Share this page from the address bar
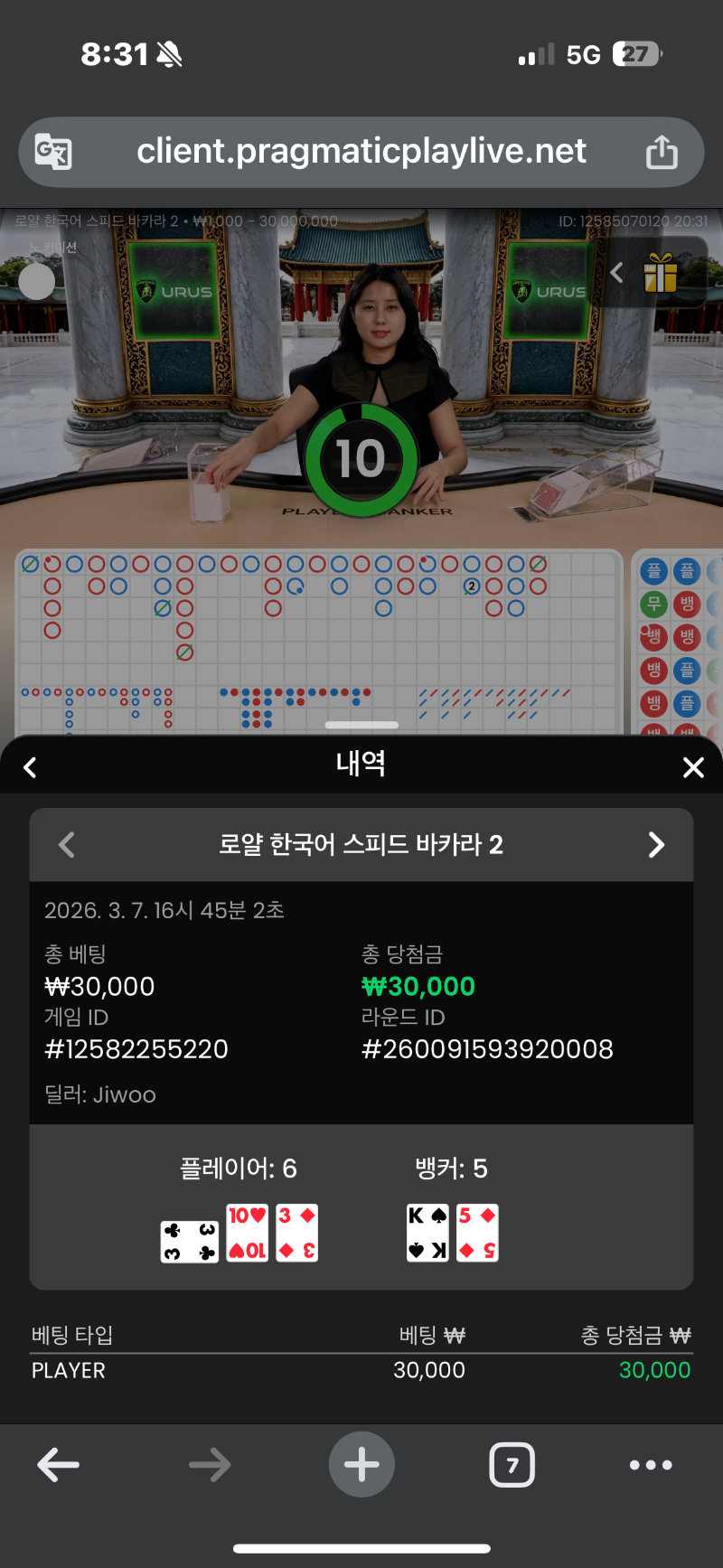The image size is (723, 1568). [662, 152]
